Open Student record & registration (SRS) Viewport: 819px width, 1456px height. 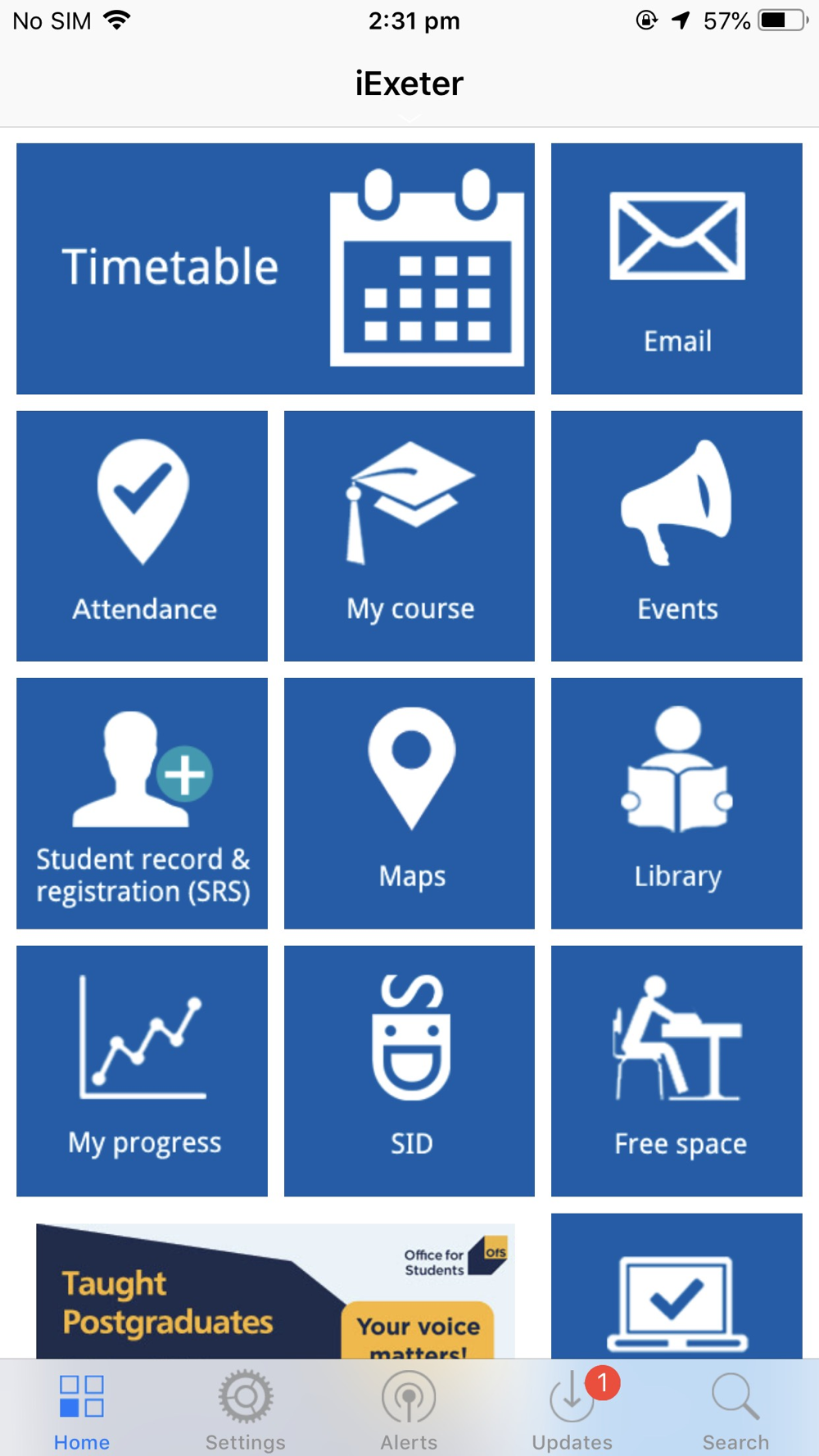142,803
